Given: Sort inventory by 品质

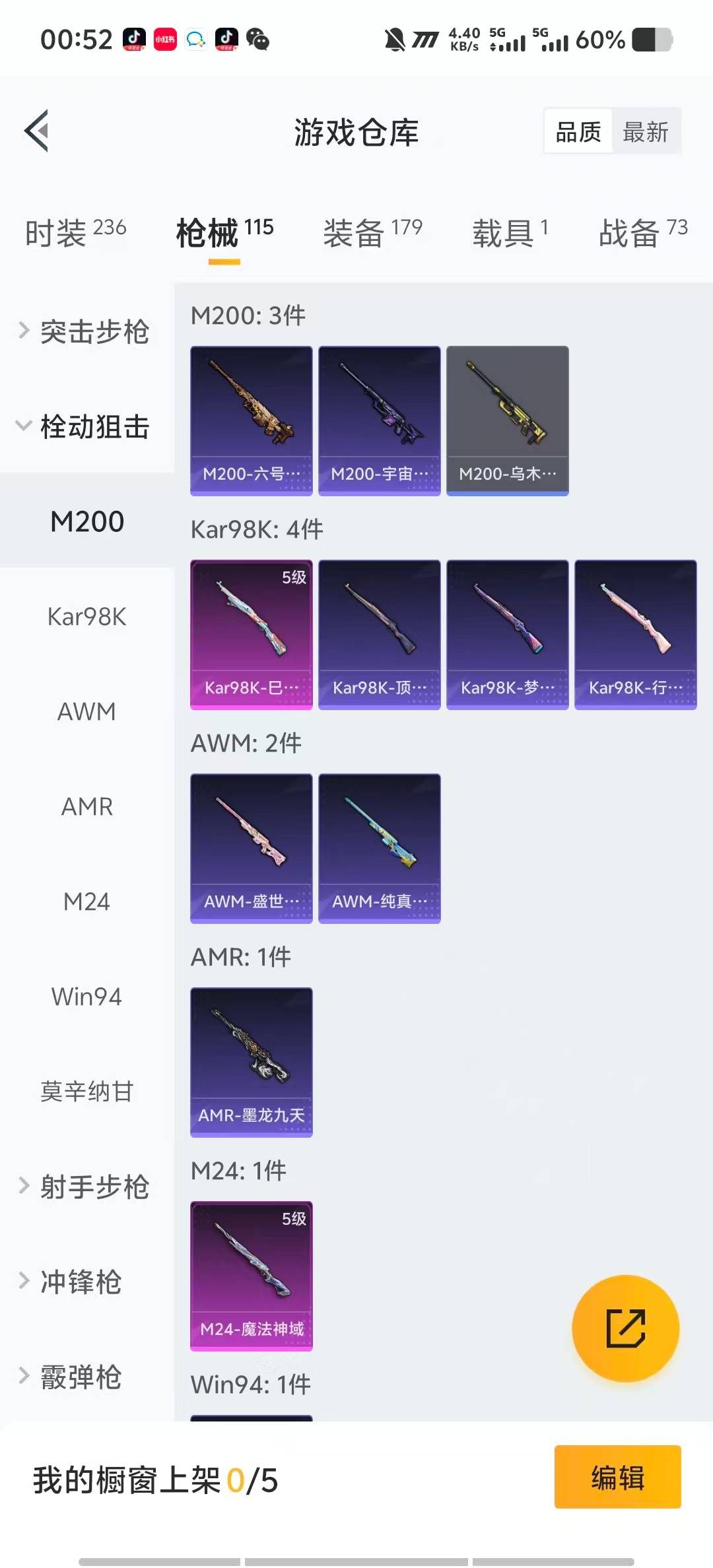Looking at the screenshot, I should click(578, 132).
